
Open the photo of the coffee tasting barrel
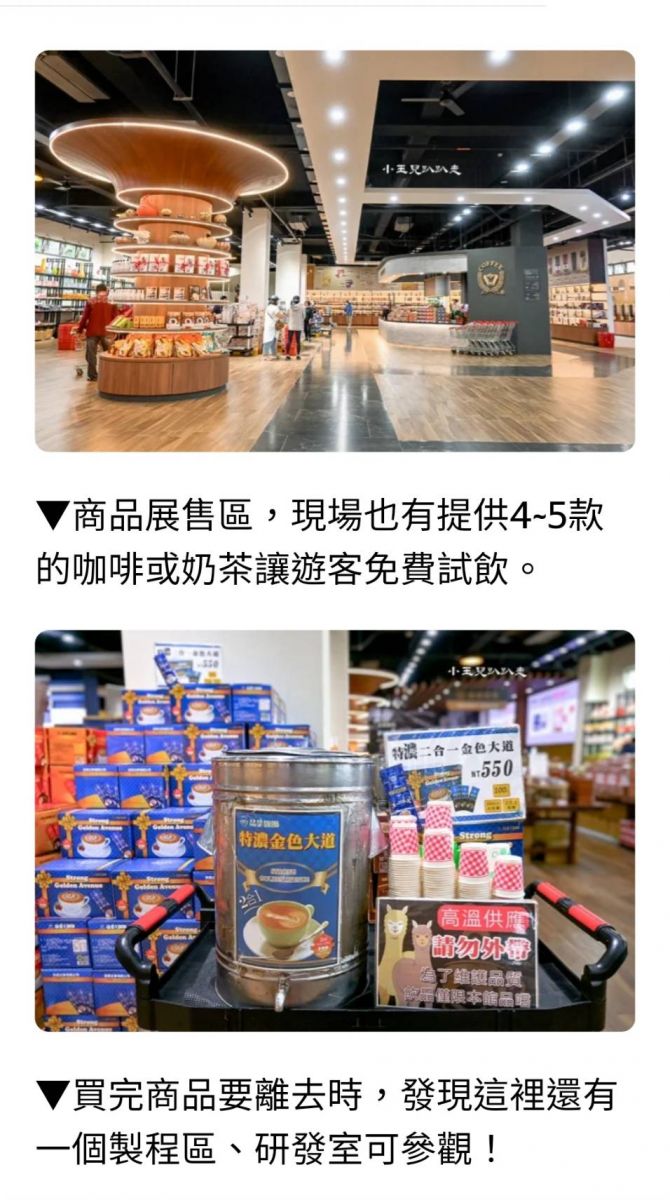(x=334, y=830)
